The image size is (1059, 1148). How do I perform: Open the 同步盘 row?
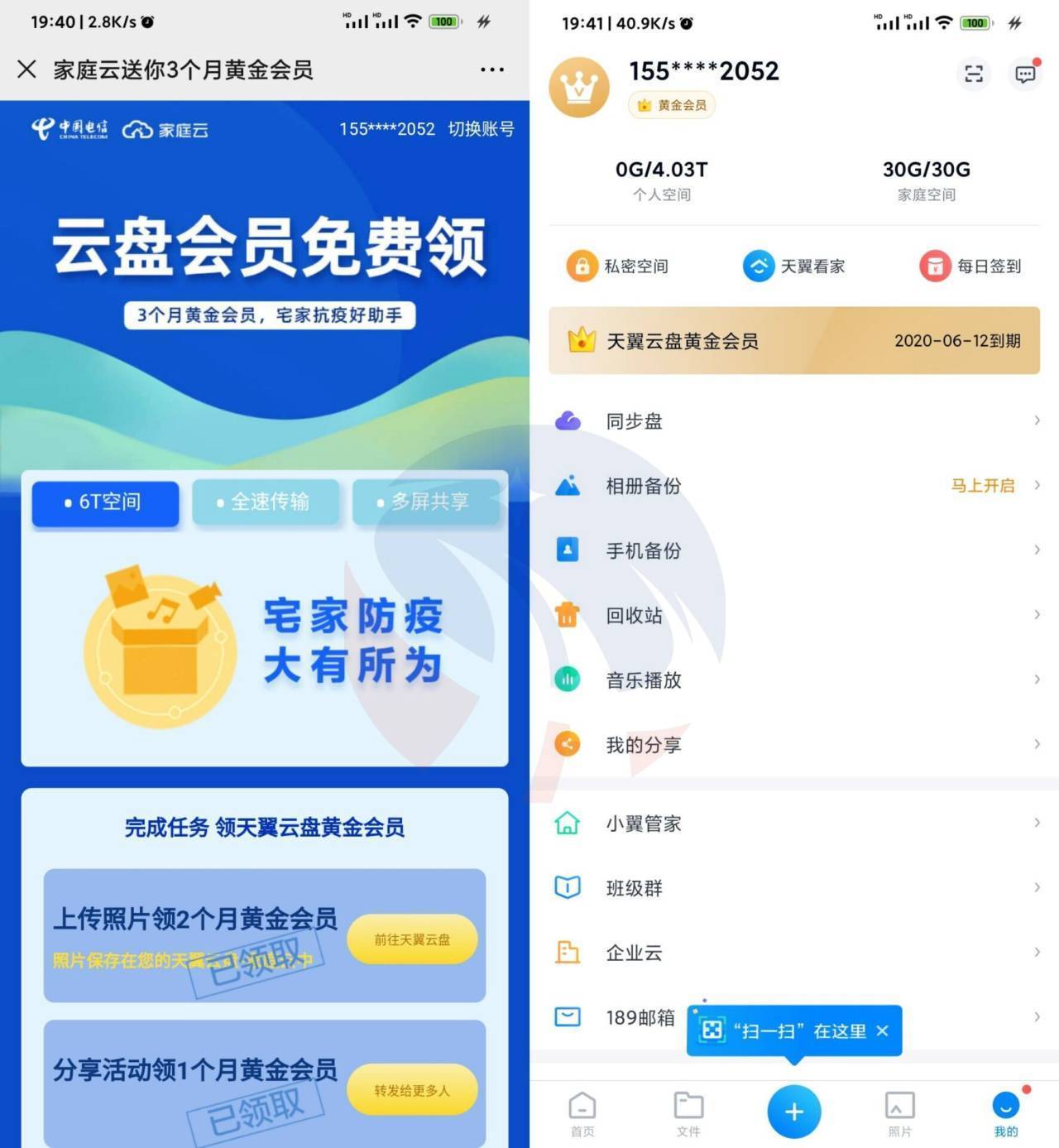[793, 421]
